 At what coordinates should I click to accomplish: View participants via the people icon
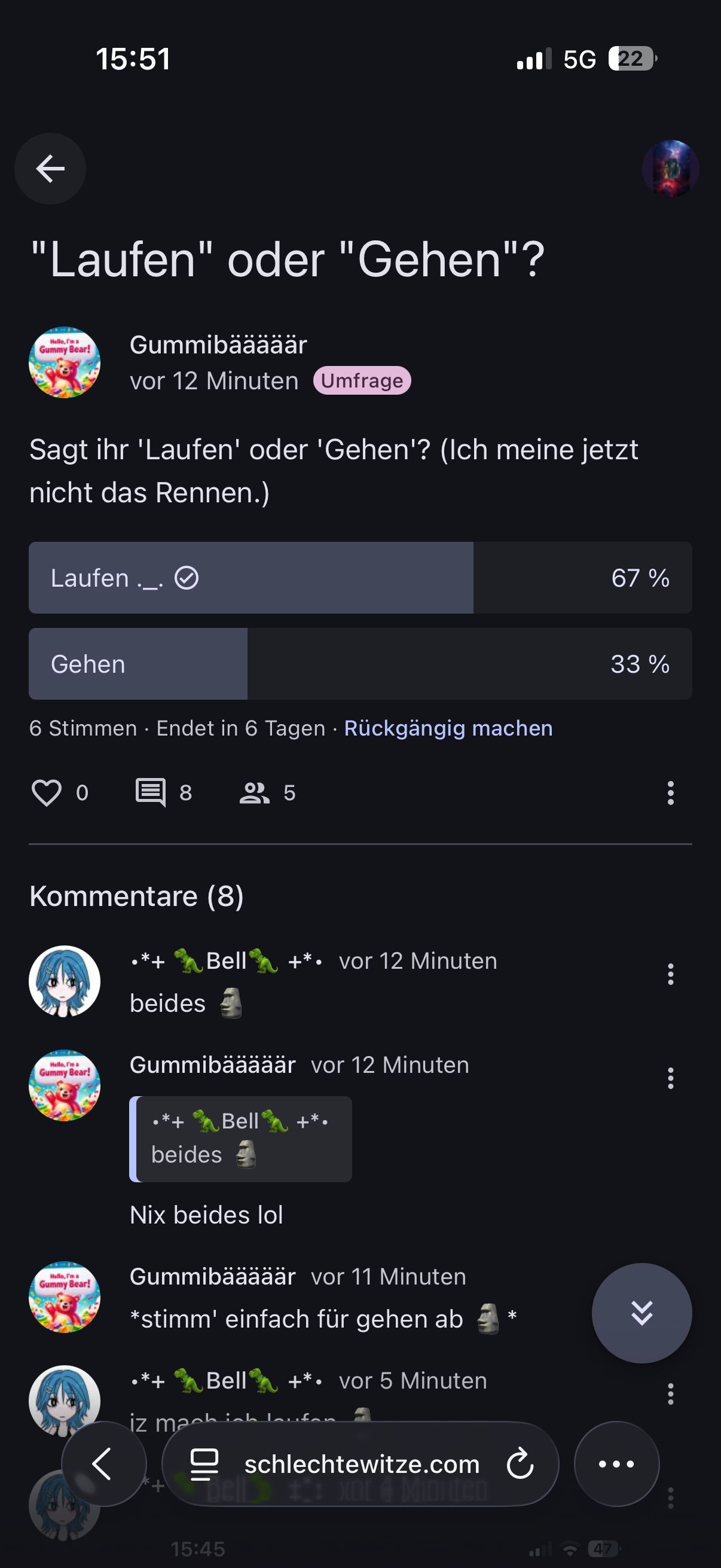pyautogui.click(x=254, y=792)
